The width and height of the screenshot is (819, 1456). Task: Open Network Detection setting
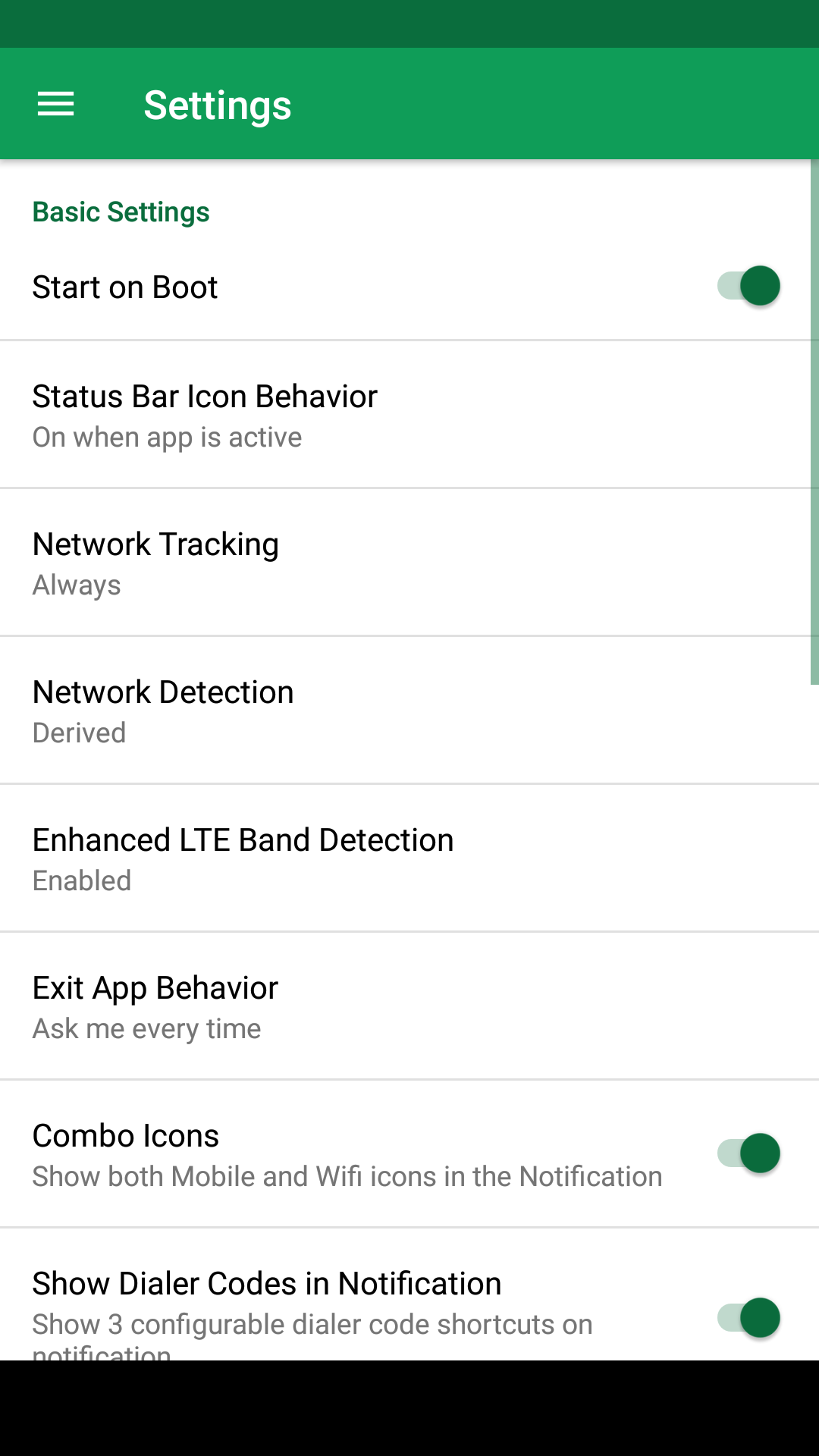[x=409, y=711]
